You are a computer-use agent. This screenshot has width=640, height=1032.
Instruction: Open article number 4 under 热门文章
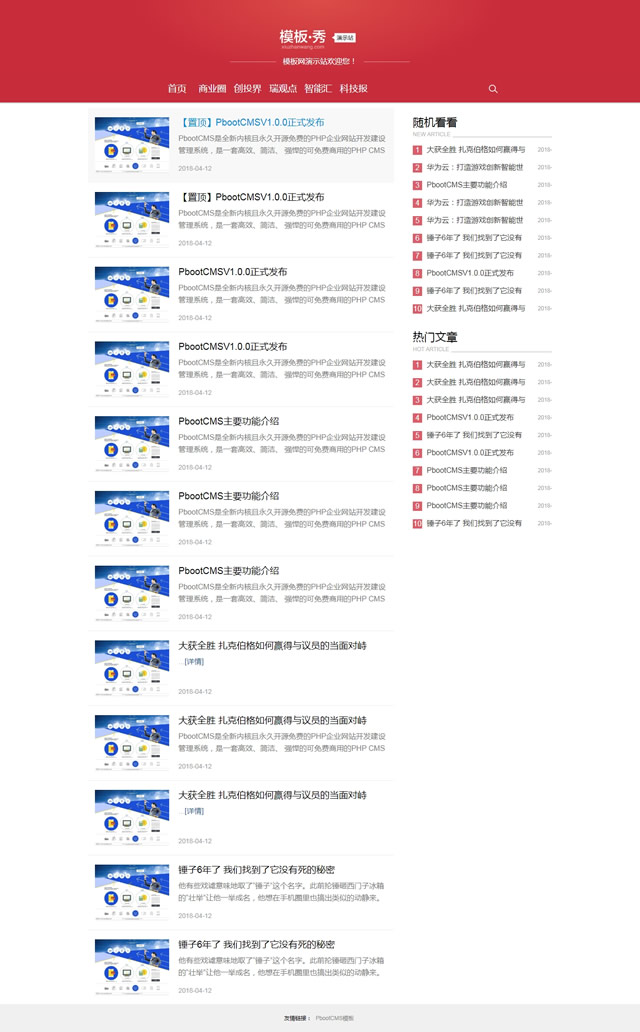coord(470,418)
